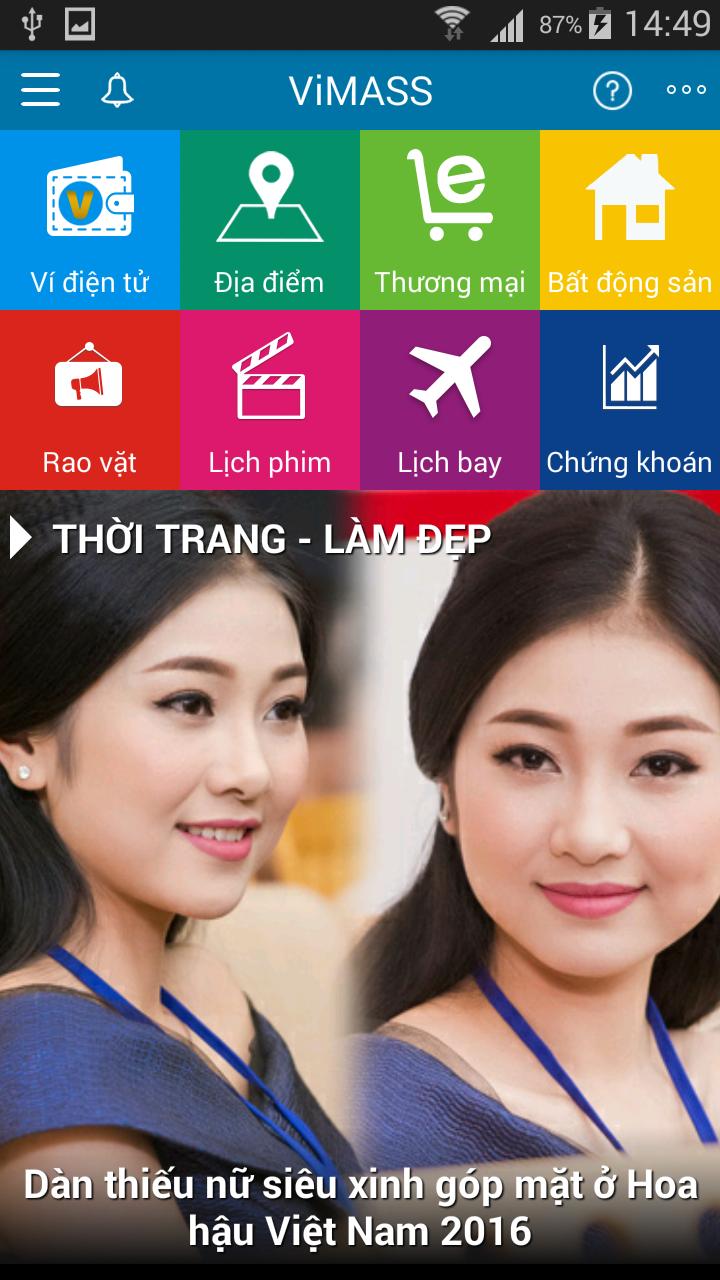Open the hamburger drawer menu
The height and width of the screenshot is (1280, 720).
[x=40, y=91]
